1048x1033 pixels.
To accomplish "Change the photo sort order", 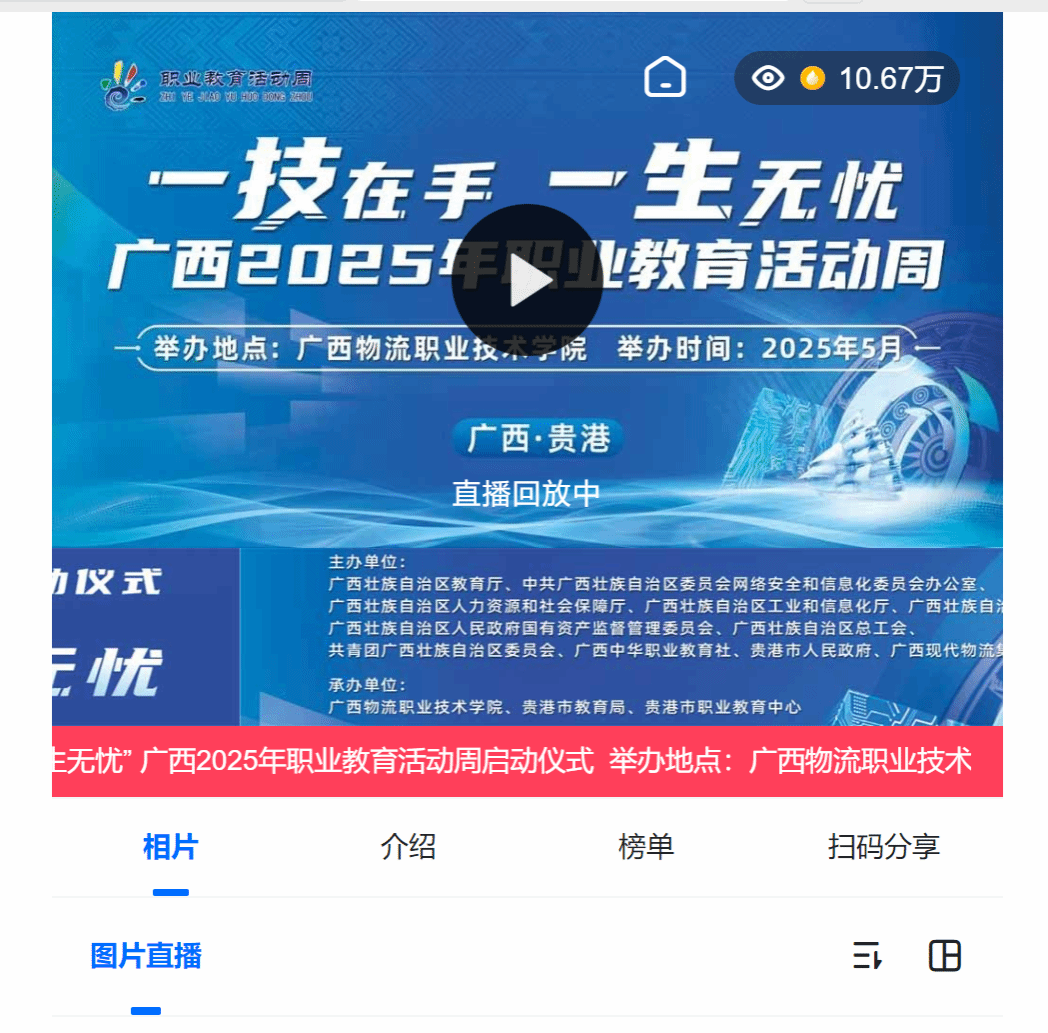I will 867,956.
